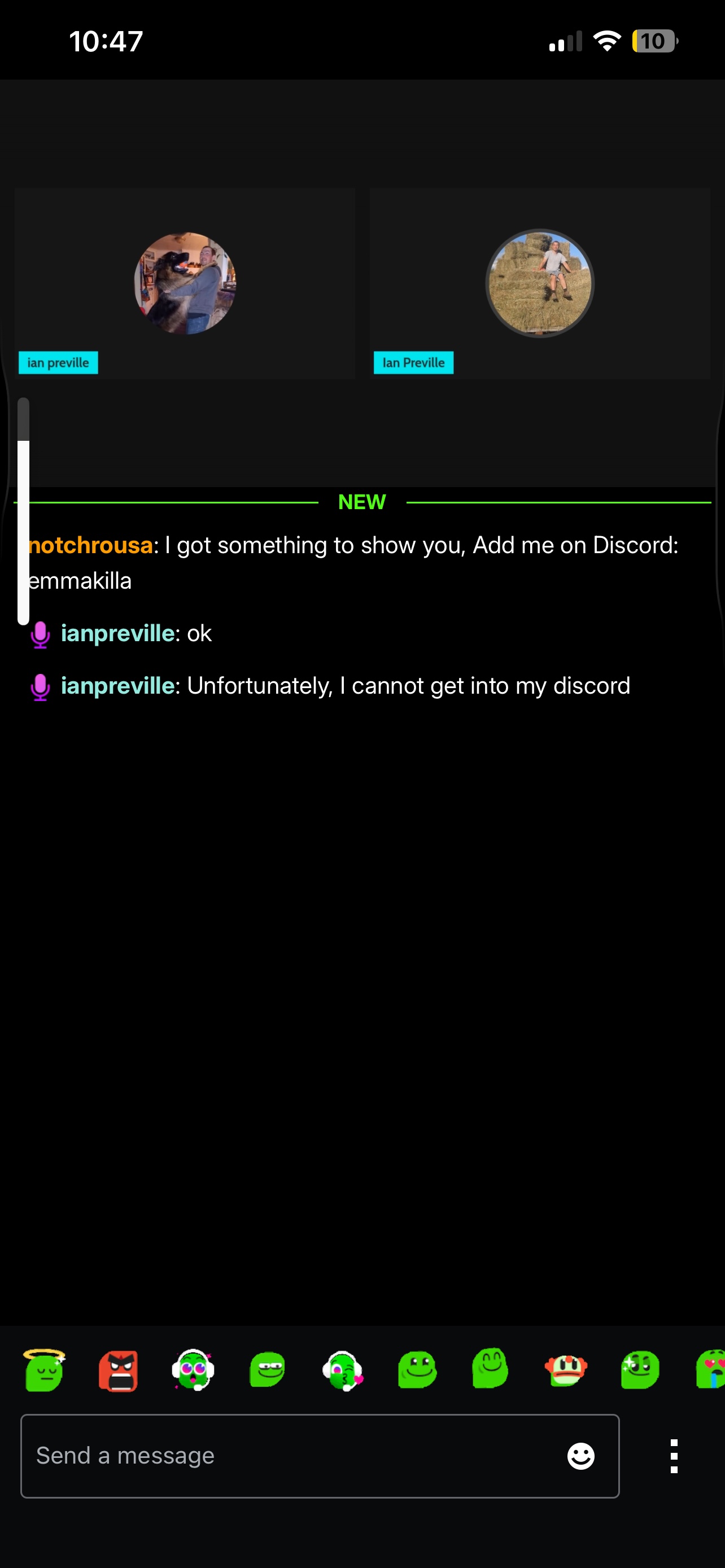Send the headphones heart-eyes emote
This screenshot has height=1568, width=725.
193,1370
